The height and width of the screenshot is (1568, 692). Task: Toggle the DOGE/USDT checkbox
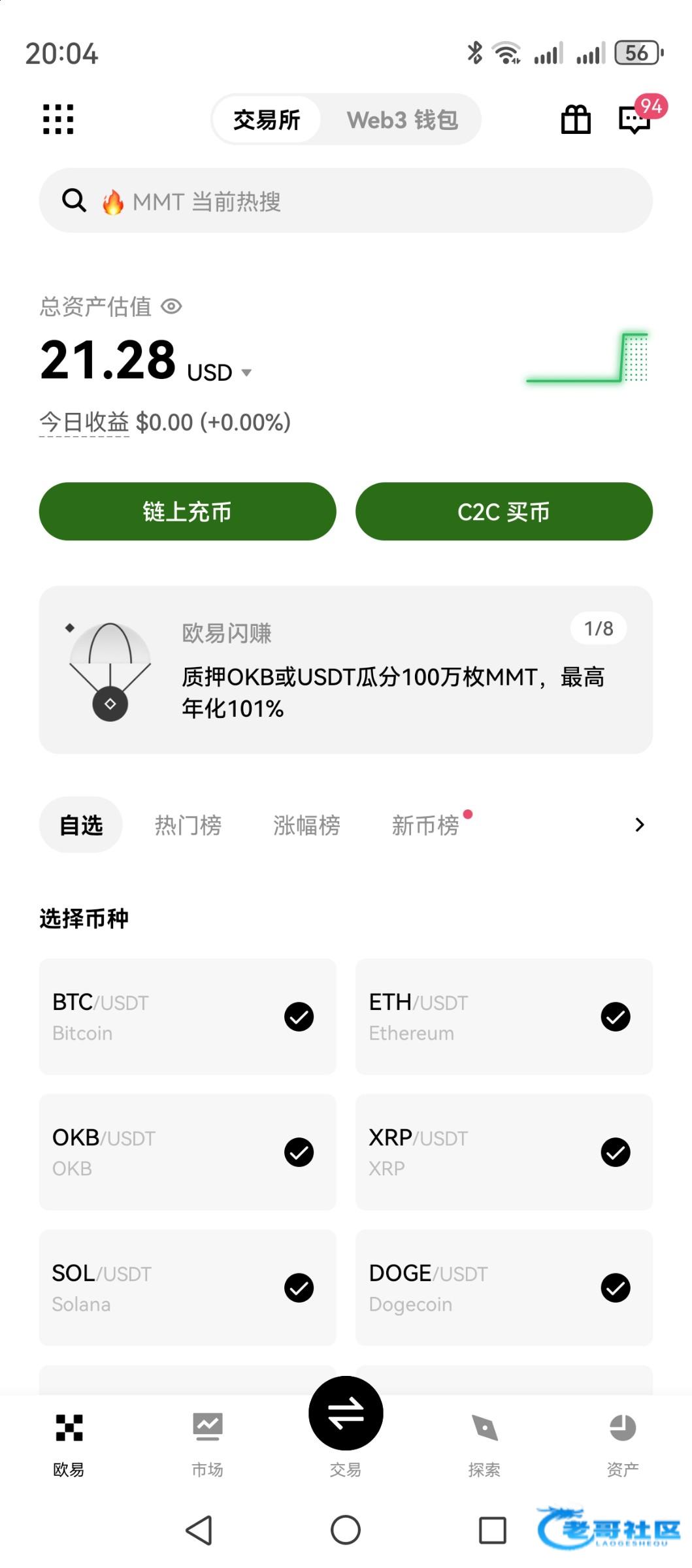click(x=615, y=1288)
